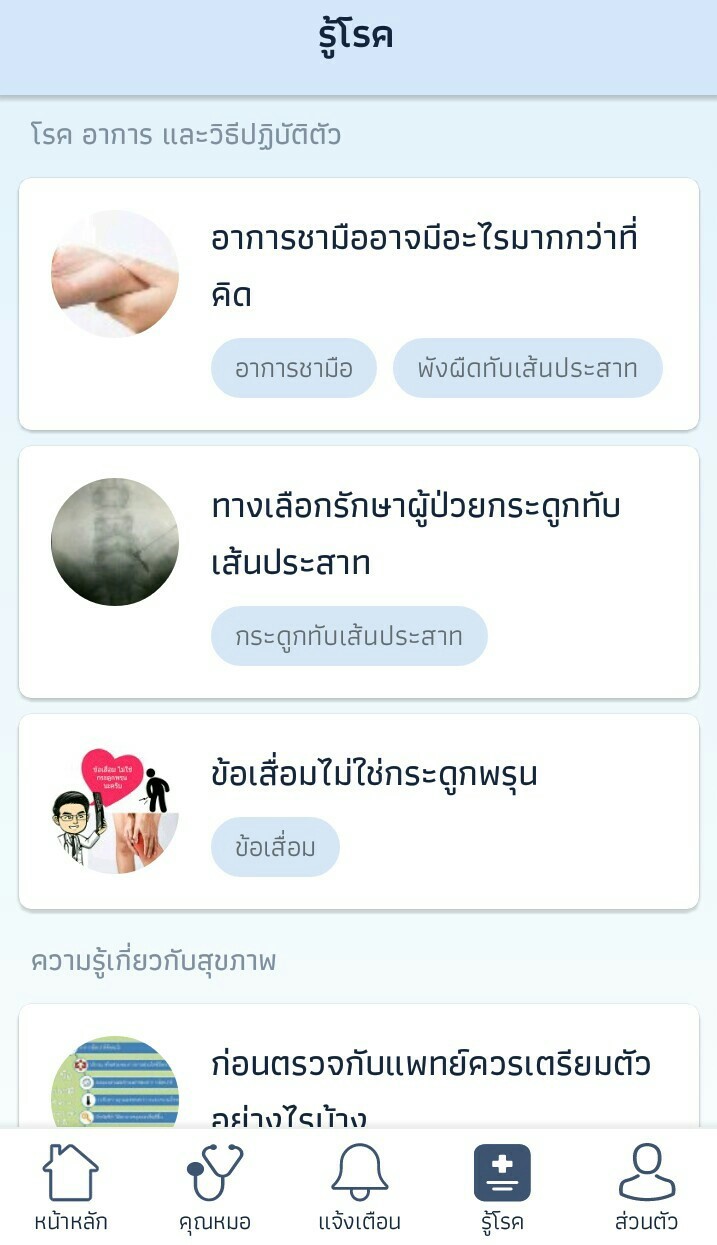This screenshot has height=1245, width=717.
Task: Open the article ทางเลือกรักษาผู้ป่วยกระดูกทับเส้นประสาท
Action: tap(416, 534)
